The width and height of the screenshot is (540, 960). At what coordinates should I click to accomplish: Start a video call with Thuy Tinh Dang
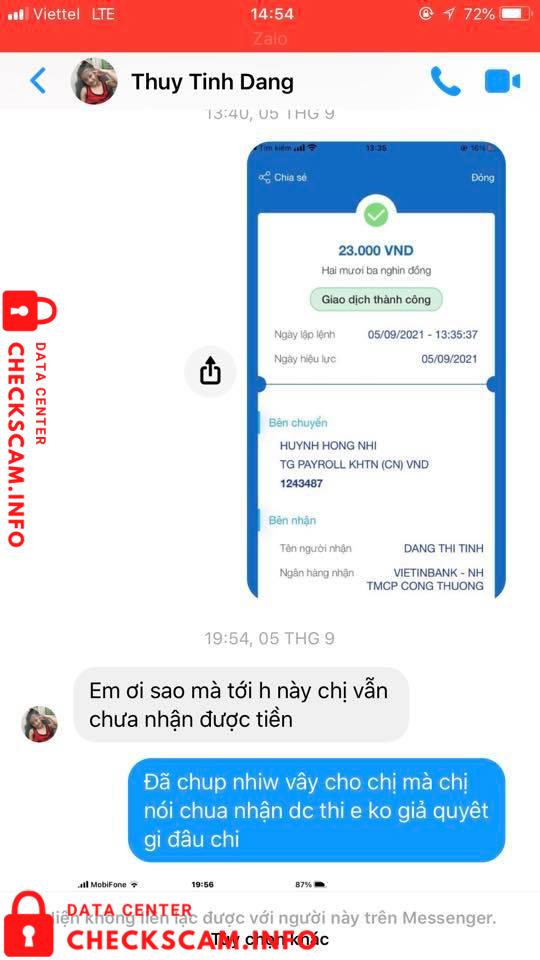[x=502, y=81]
